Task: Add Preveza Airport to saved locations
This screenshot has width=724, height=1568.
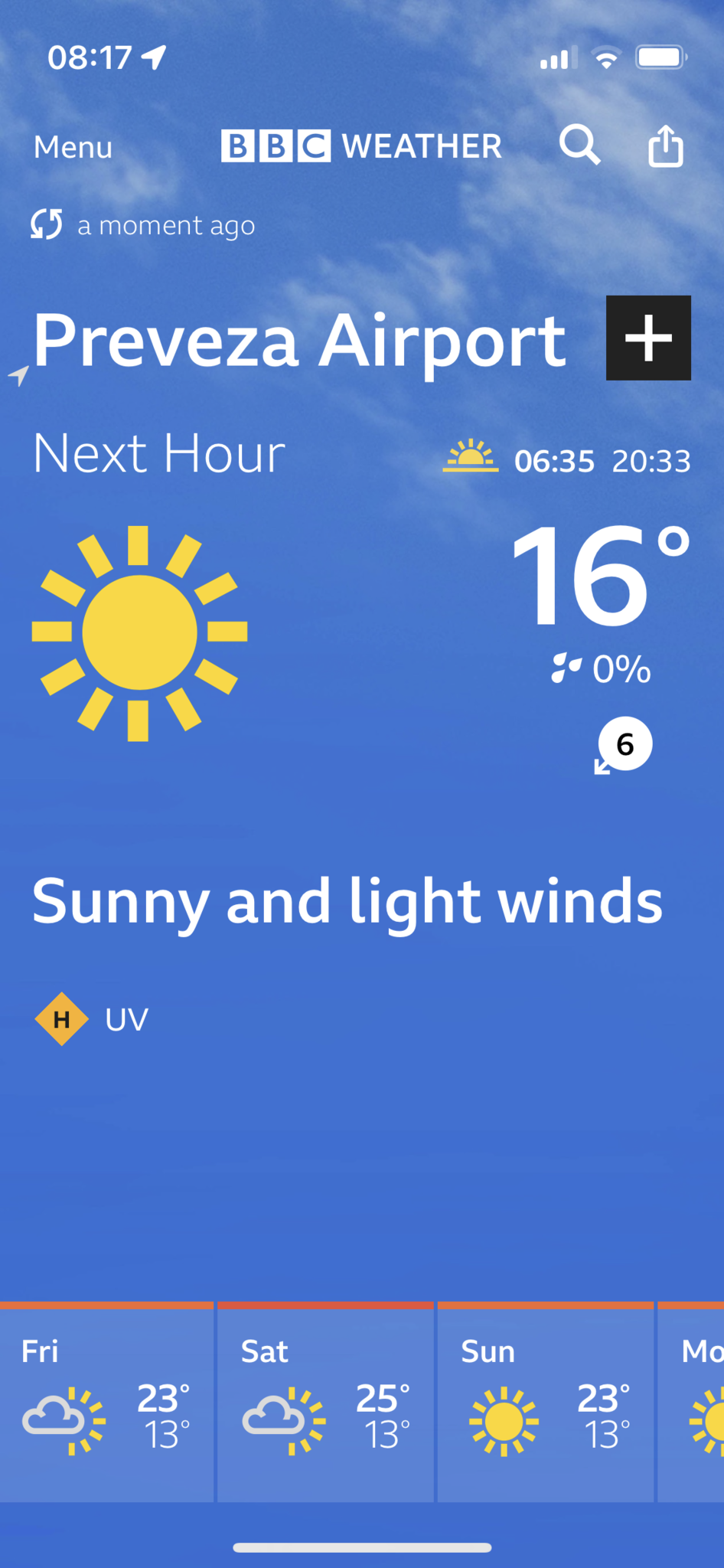Action: (647, 338)
